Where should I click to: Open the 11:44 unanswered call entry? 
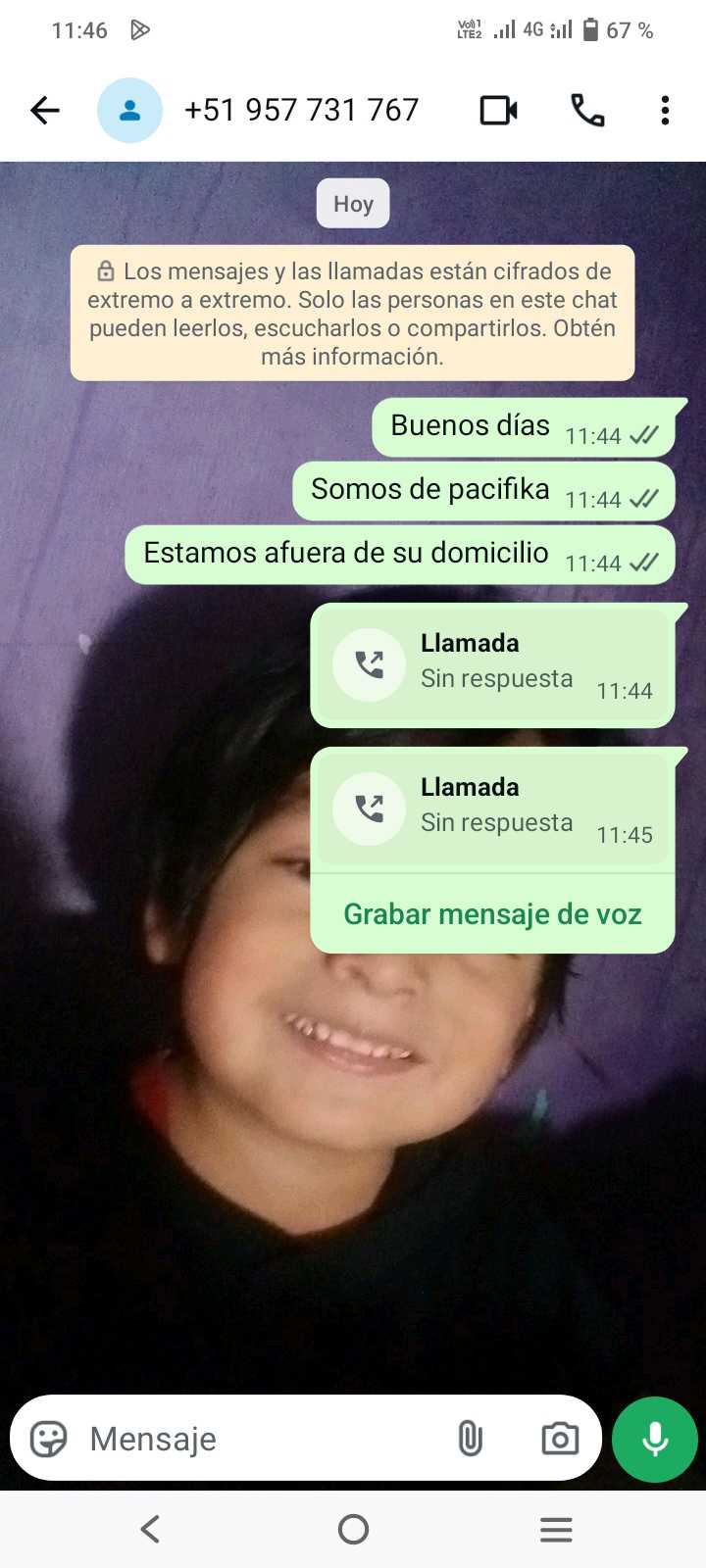492,665
